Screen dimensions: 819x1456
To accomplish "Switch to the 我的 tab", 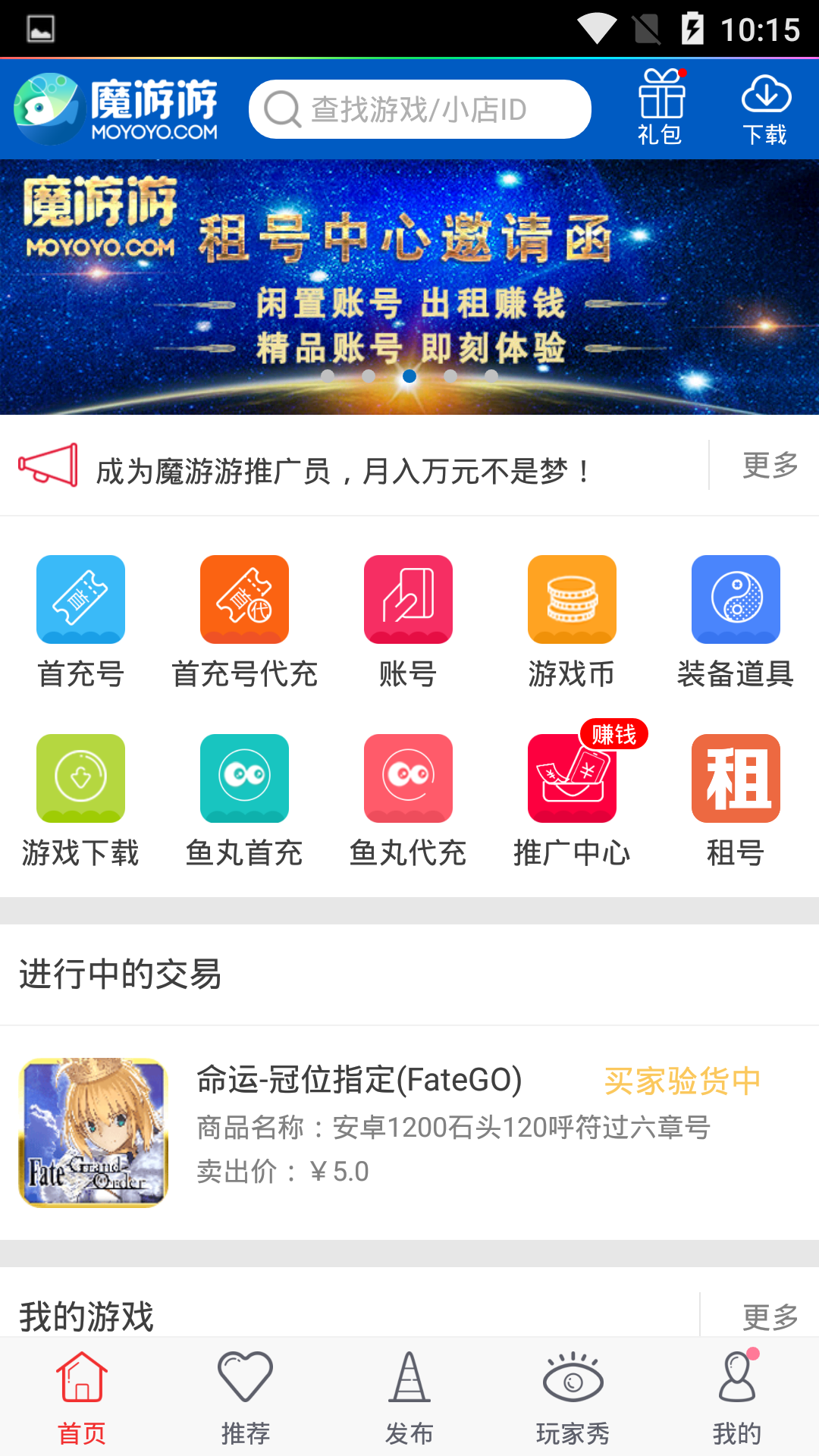I will coord(736,1397).
